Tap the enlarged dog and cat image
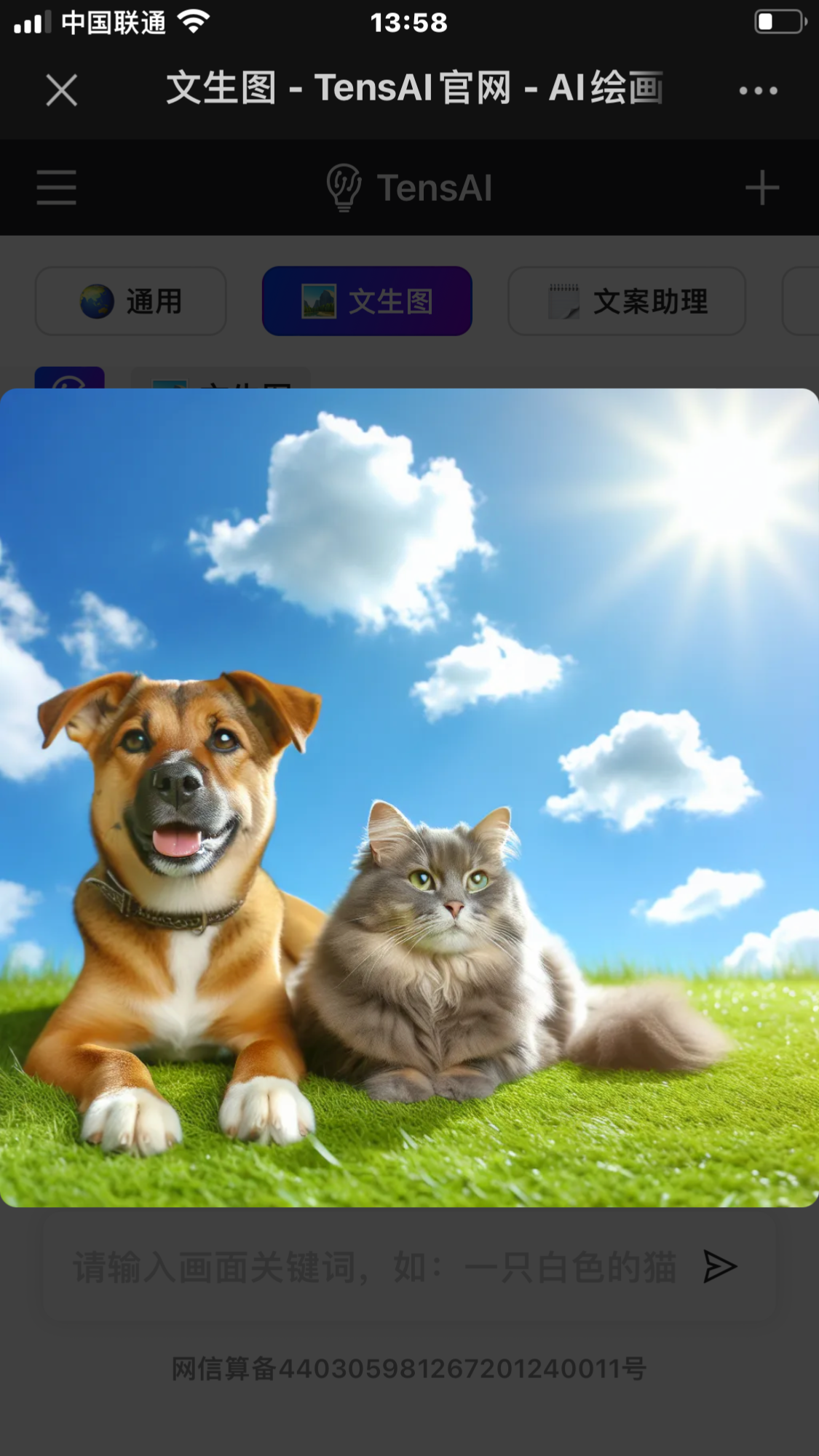The width and height of the screenshot is (819, 1456). (x=409, y=797)
